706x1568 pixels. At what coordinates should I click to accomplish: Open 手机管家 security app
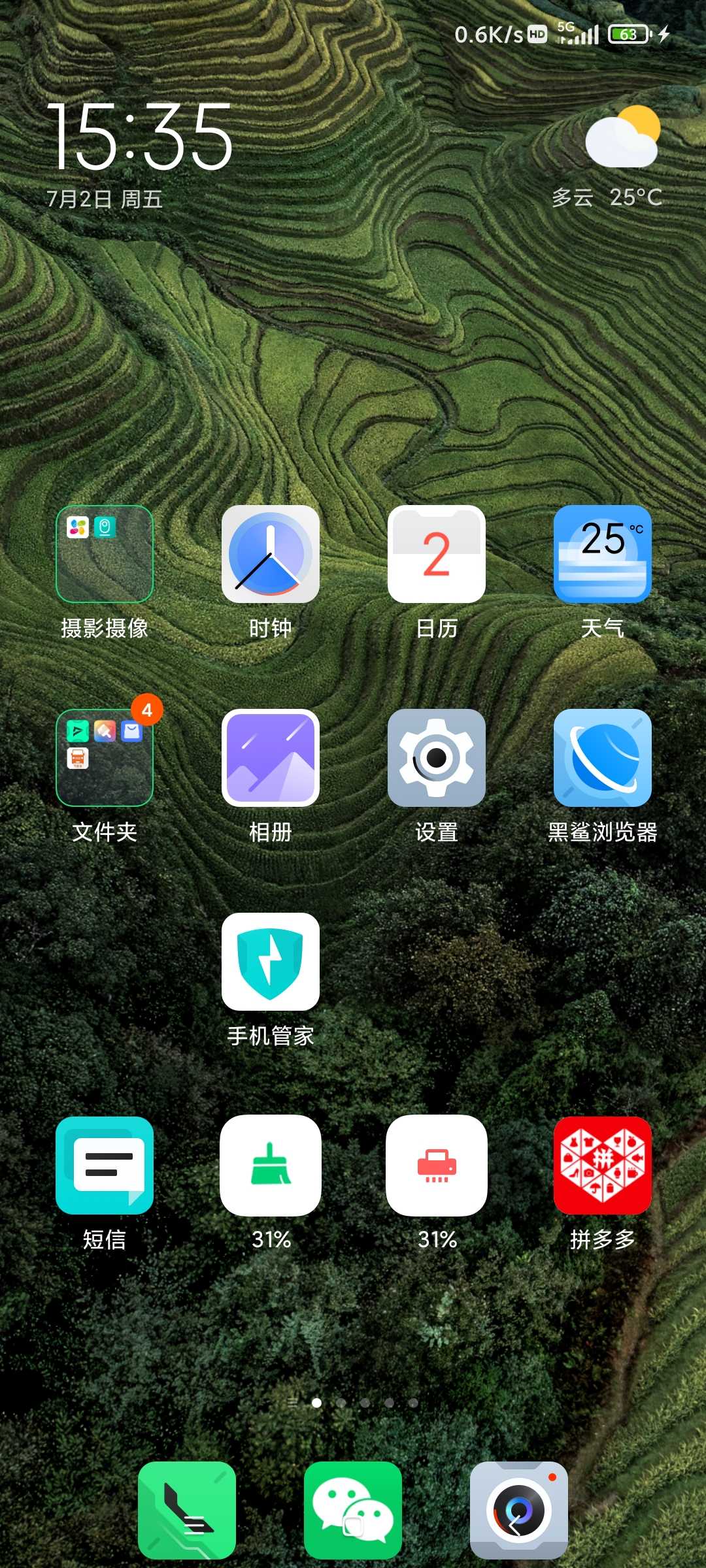(271, 962)
